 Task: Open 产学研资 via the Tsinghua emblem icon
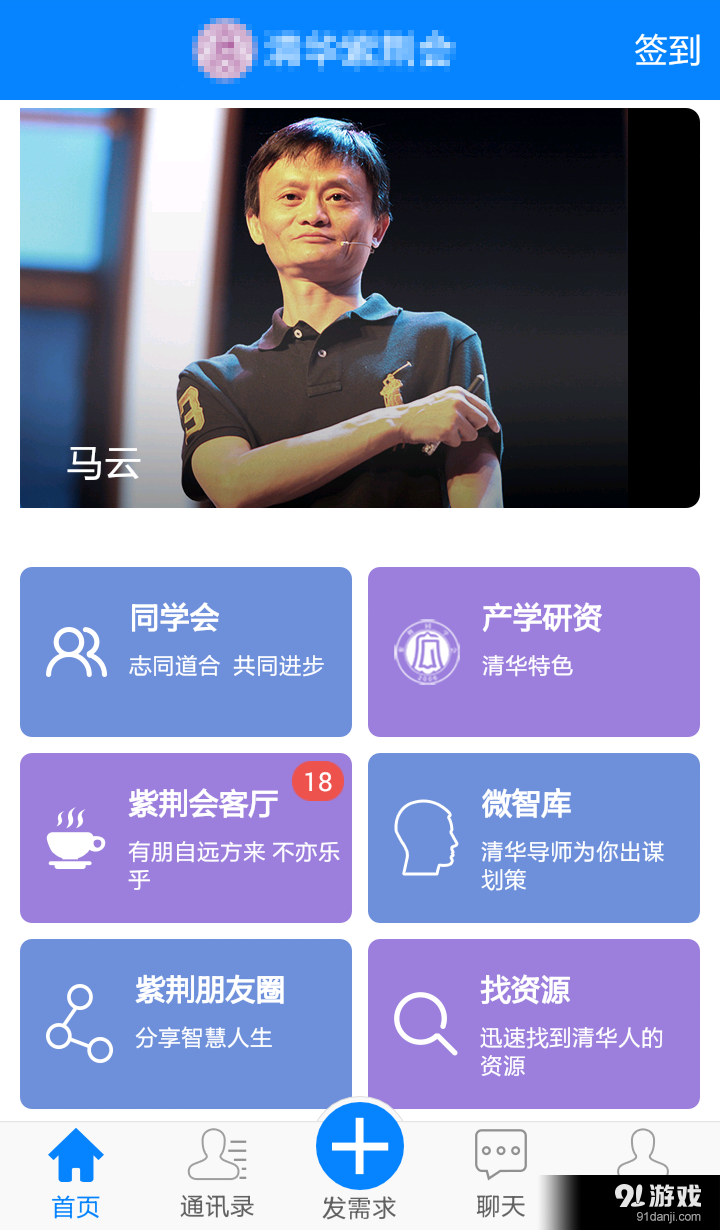[x=428, y=650]
